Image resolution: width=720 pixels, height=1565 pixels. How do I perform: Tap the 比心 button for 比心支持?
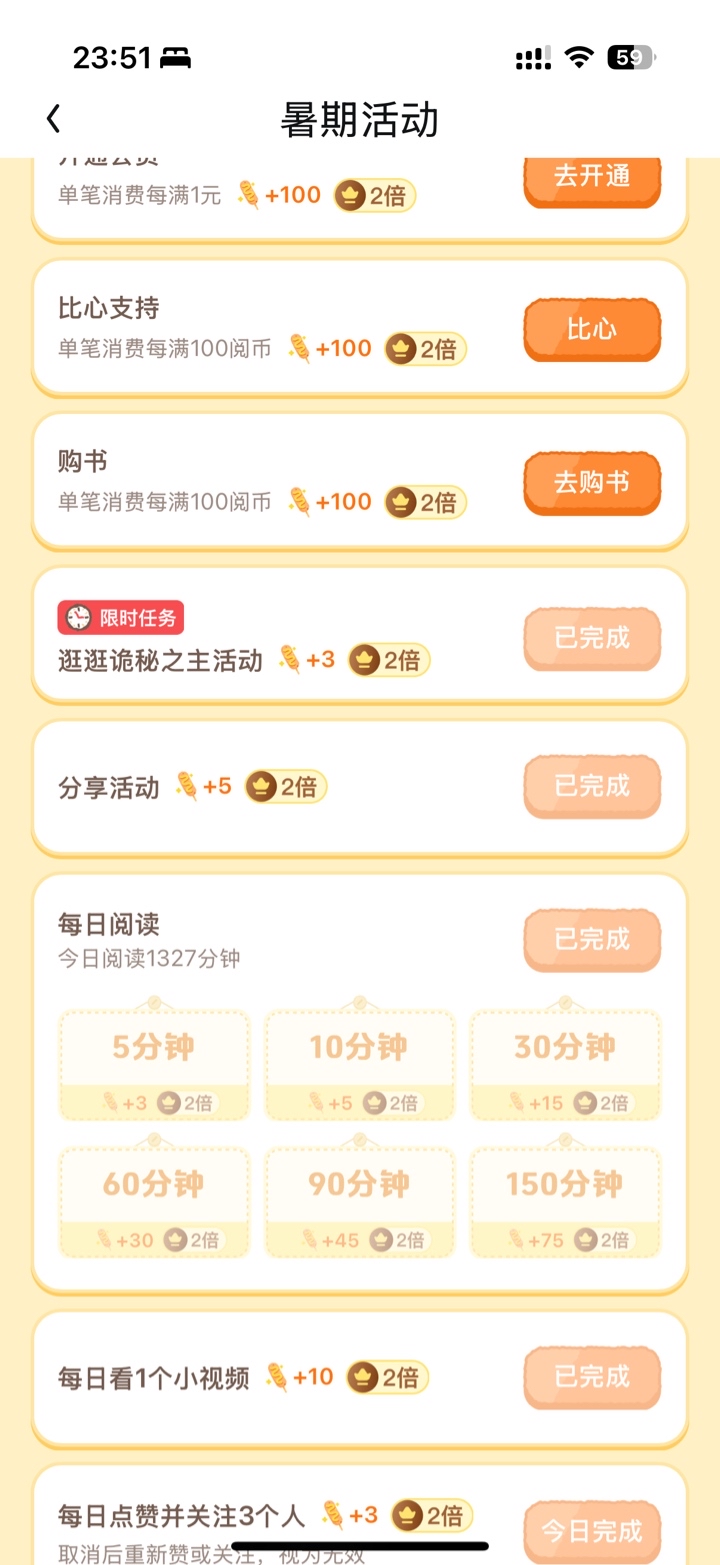[592, 330]
